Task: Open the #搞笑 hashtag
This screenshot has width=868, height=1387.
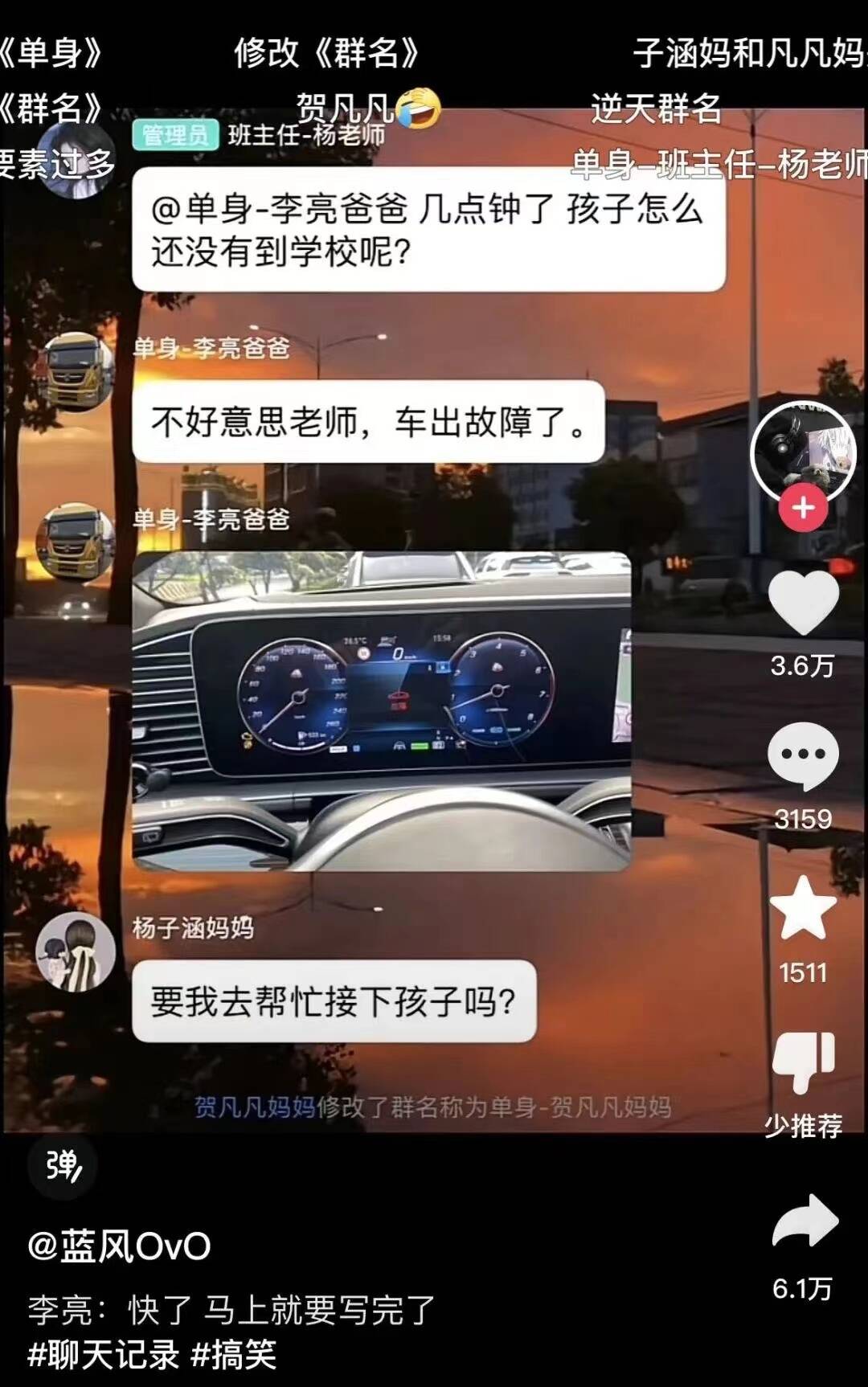Action: [x=234, y=1355]
